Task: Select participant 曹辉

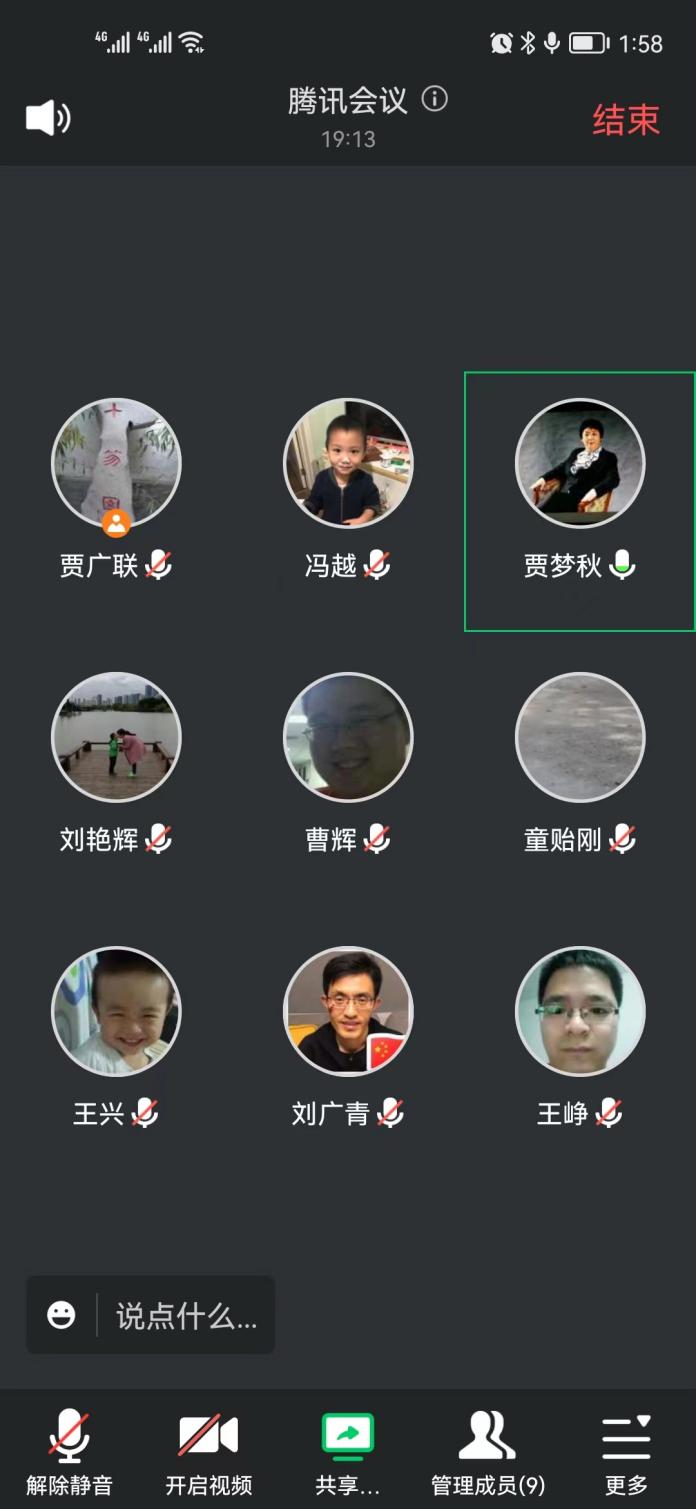Action: pyautogui.click(x=348, y=737)
